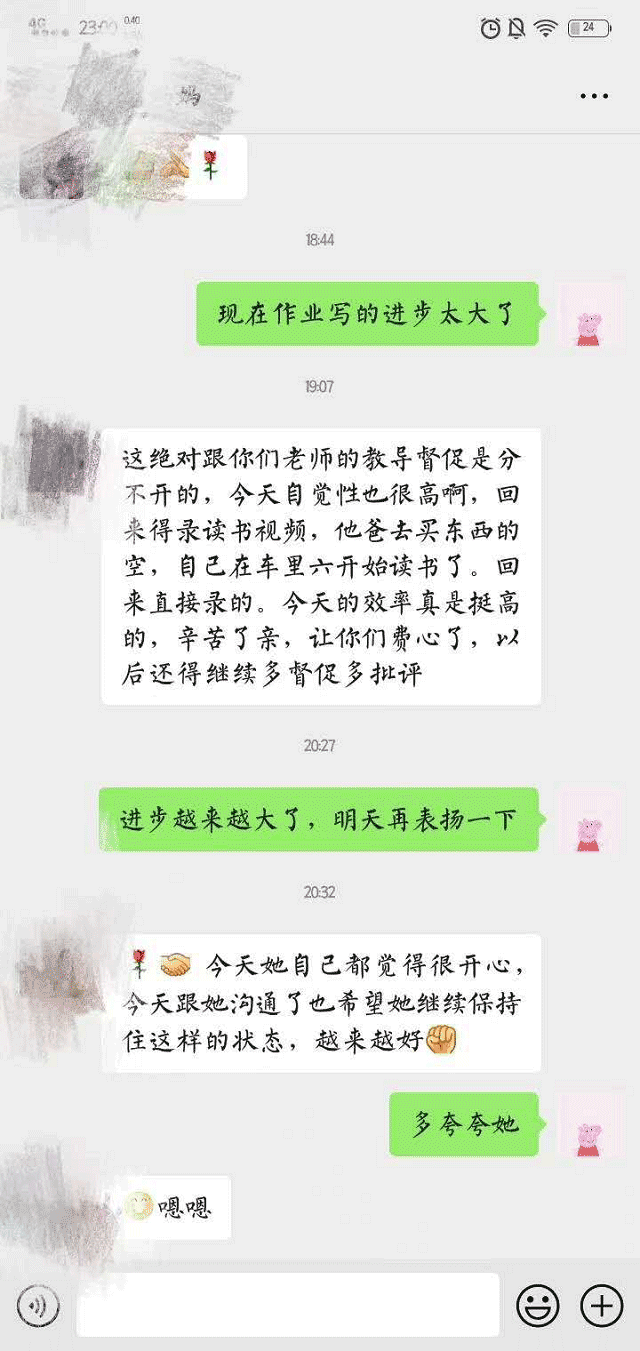Tap the message text input field
The image size is (640, 1351).
click(288, 1305)
